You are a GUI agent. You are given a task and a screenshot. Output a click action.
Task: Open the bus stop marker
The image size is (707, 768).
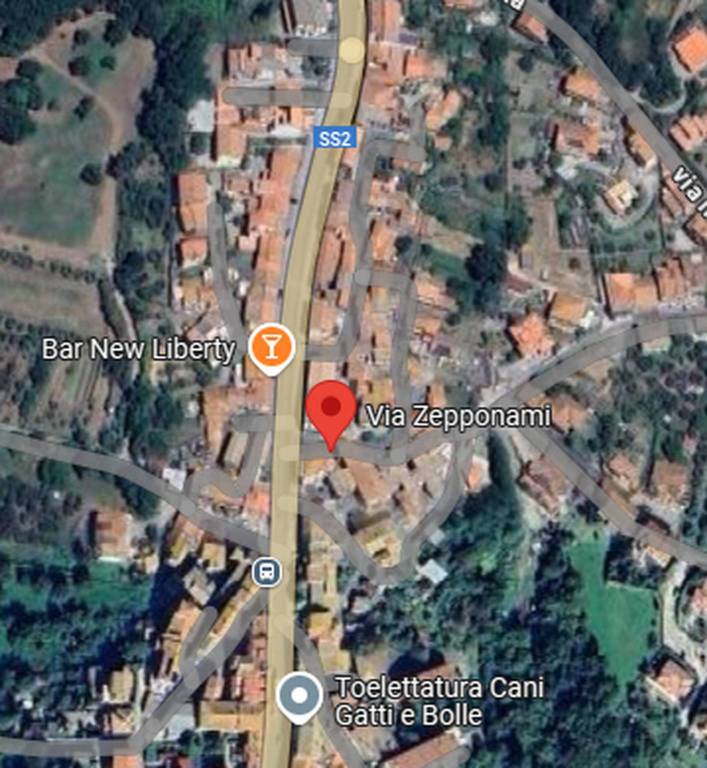point(268,572)
